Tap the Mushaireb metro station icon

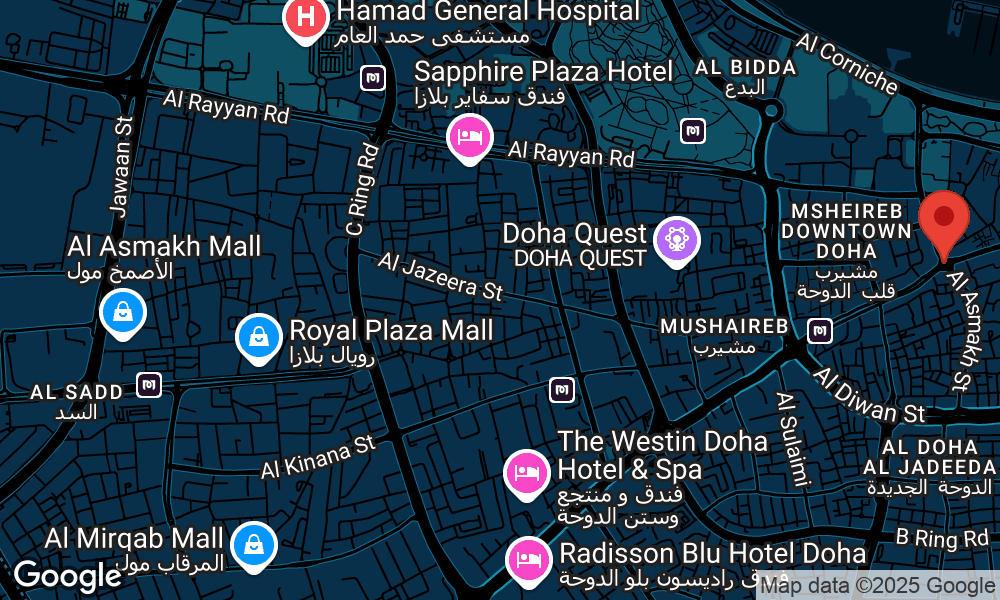pyautogui.click(x=820, y=331)
